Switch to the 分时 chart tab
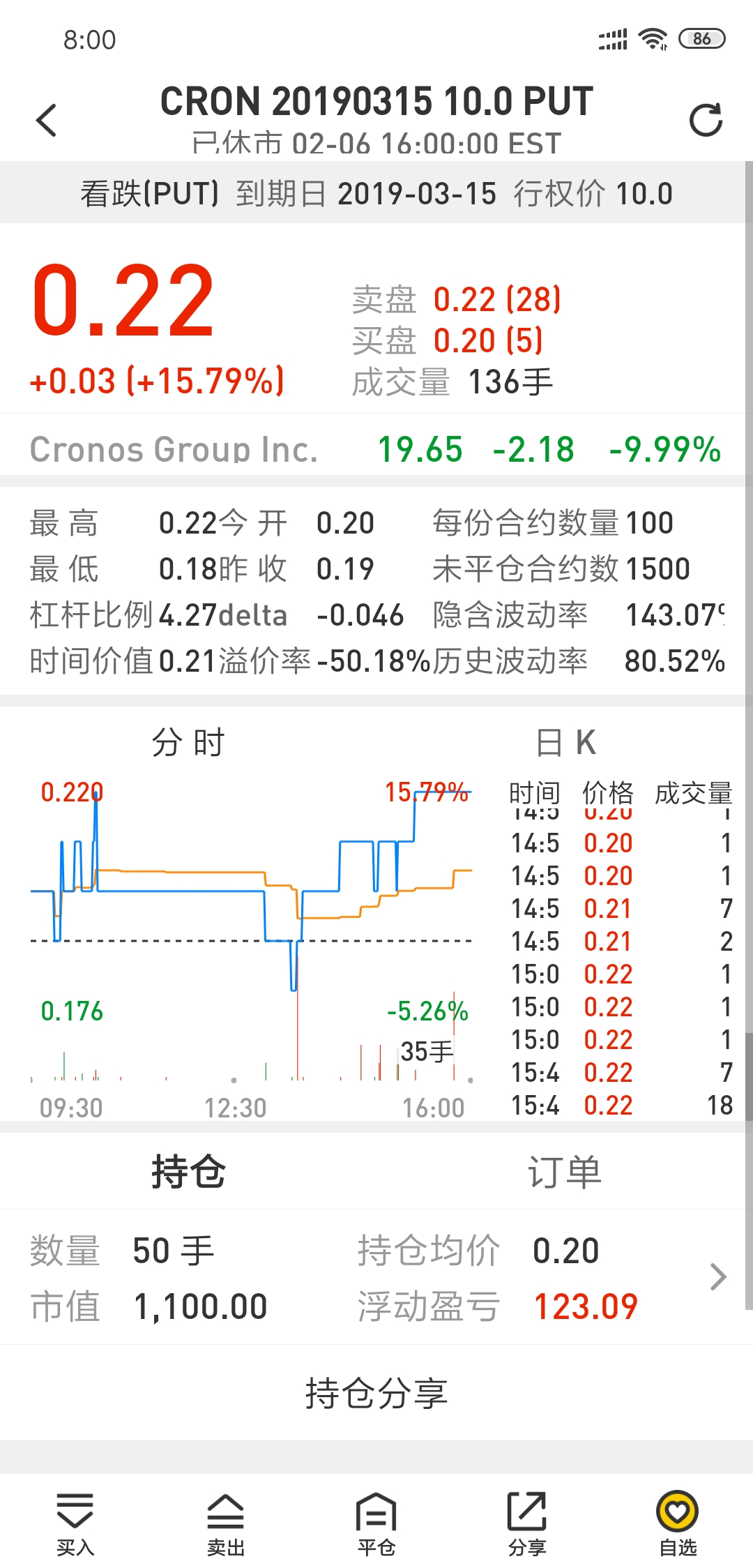 pos(188,742)
